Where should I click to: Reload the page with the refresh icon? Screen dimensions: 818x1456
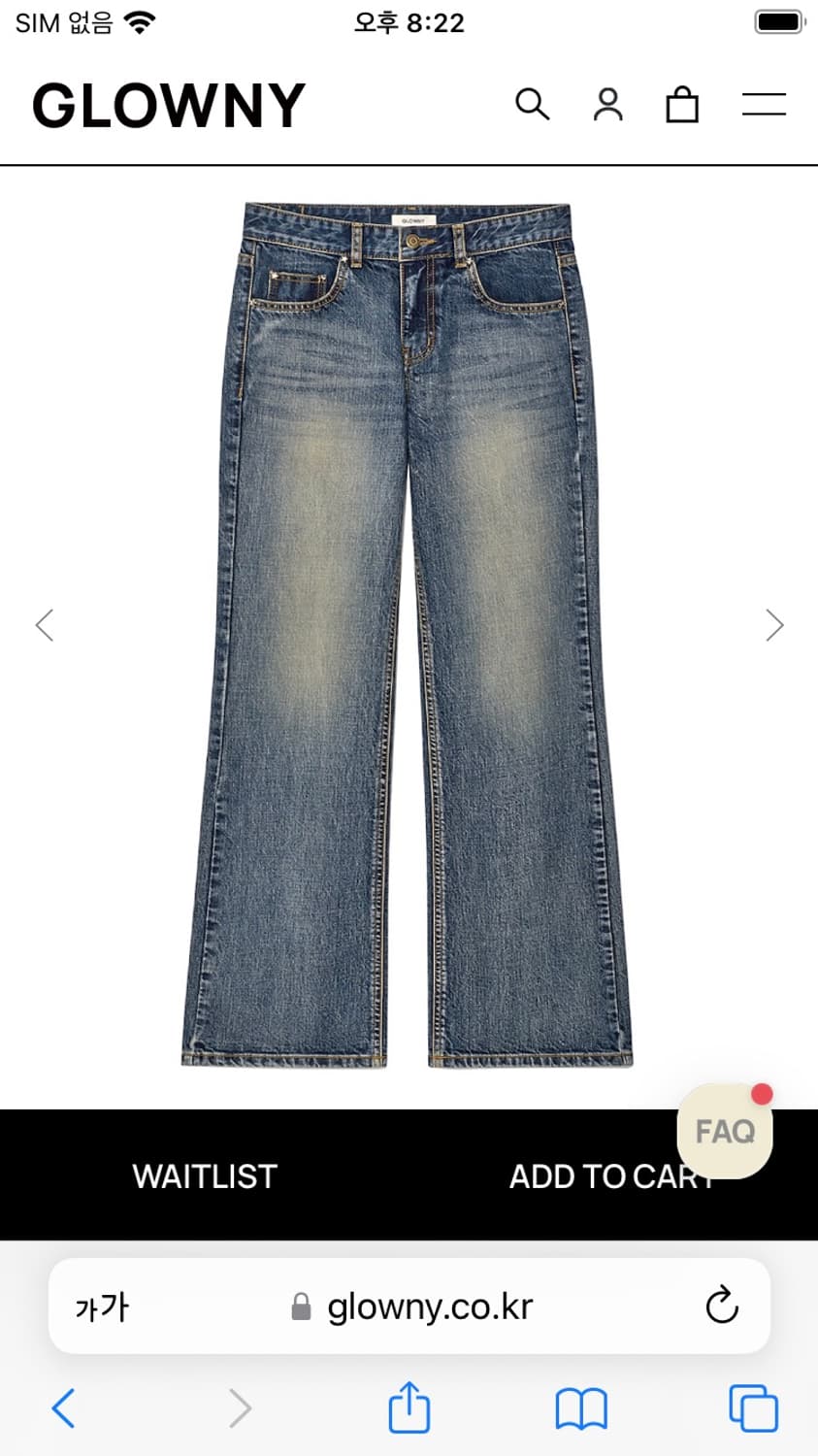click(722, 1307)
